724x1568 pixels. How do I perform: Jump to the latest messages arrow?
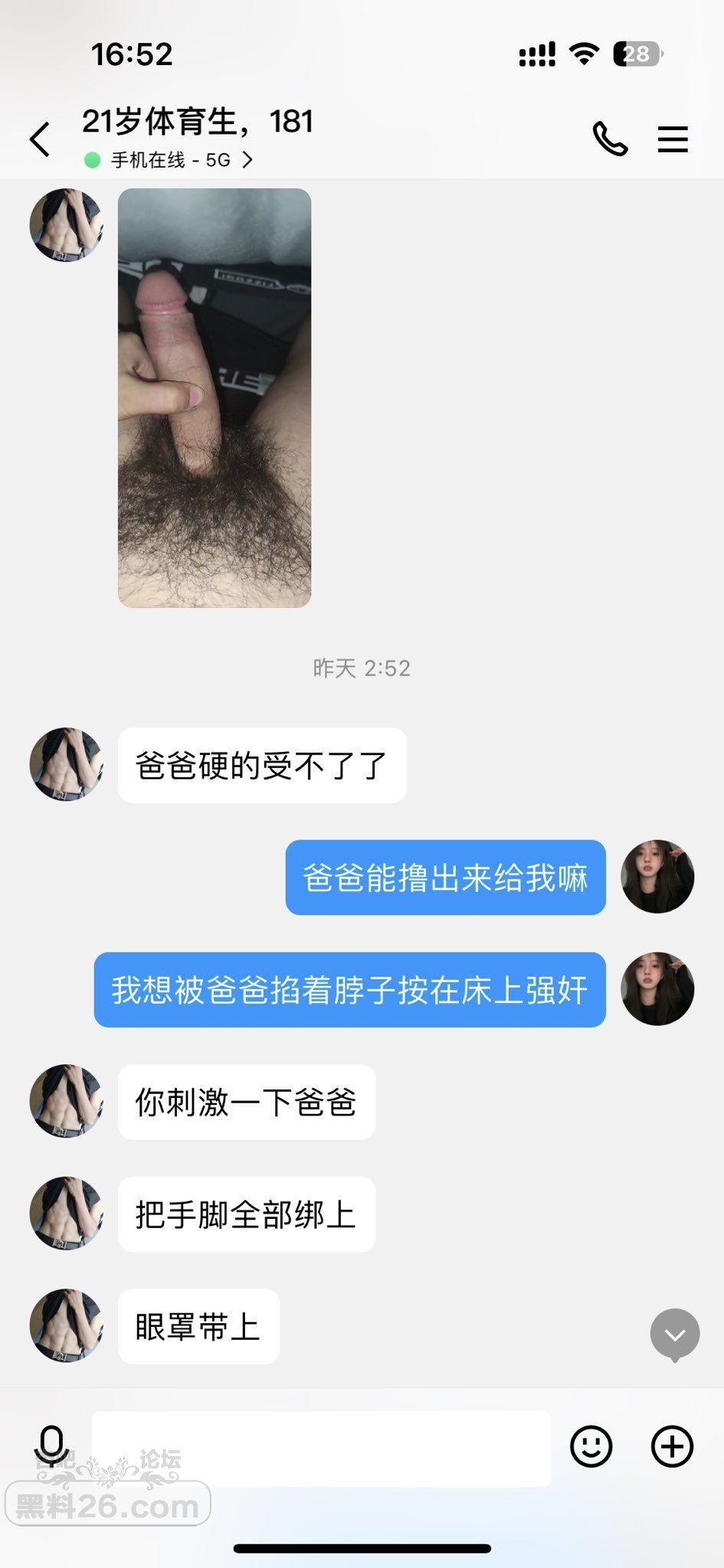click(674, 1335)
